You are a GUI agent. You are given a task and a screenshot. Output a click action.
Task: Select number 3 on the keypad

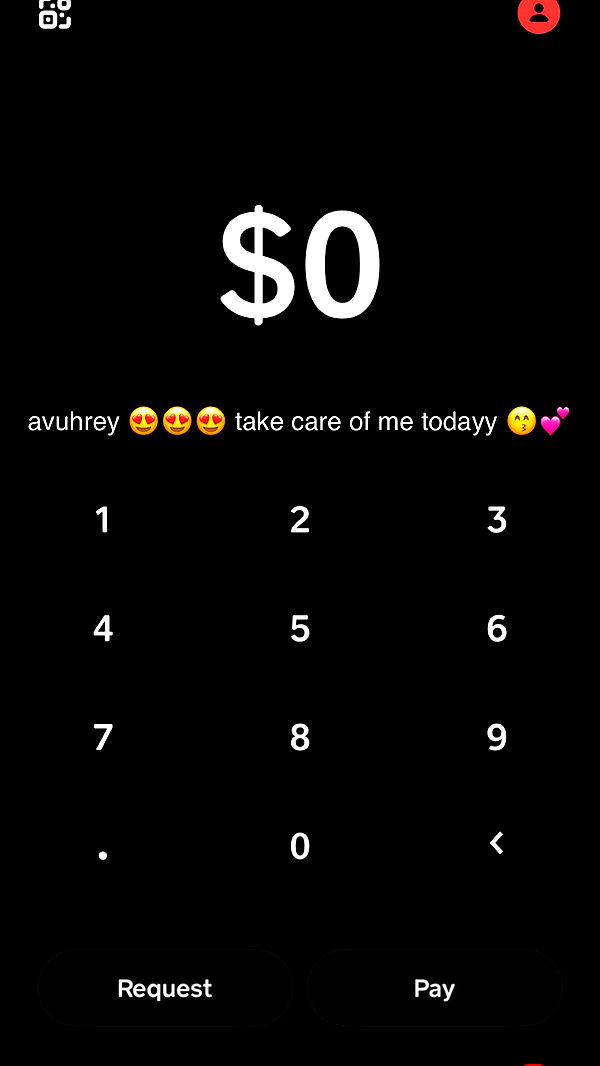tap(497, 520)
